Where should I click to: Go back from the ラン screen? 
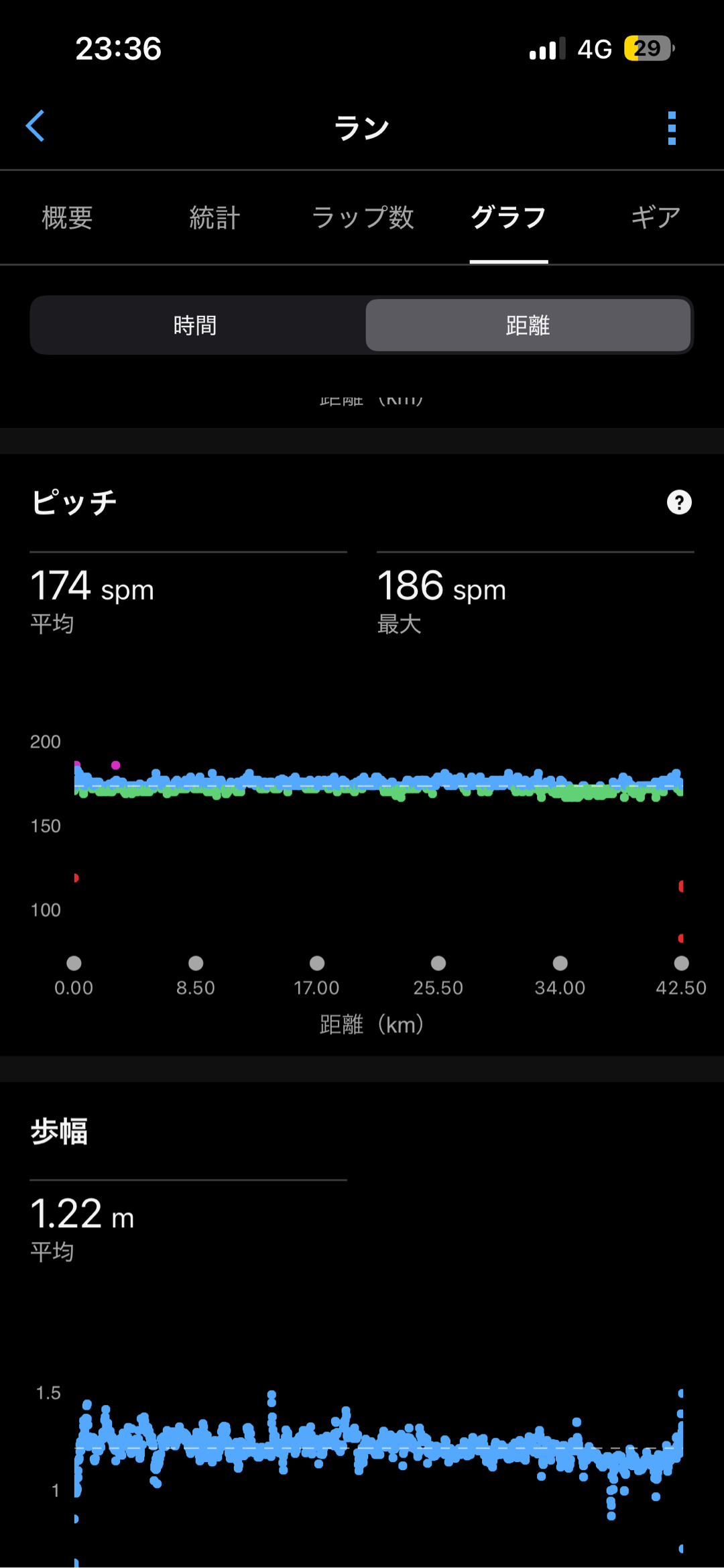coord(36,126)
